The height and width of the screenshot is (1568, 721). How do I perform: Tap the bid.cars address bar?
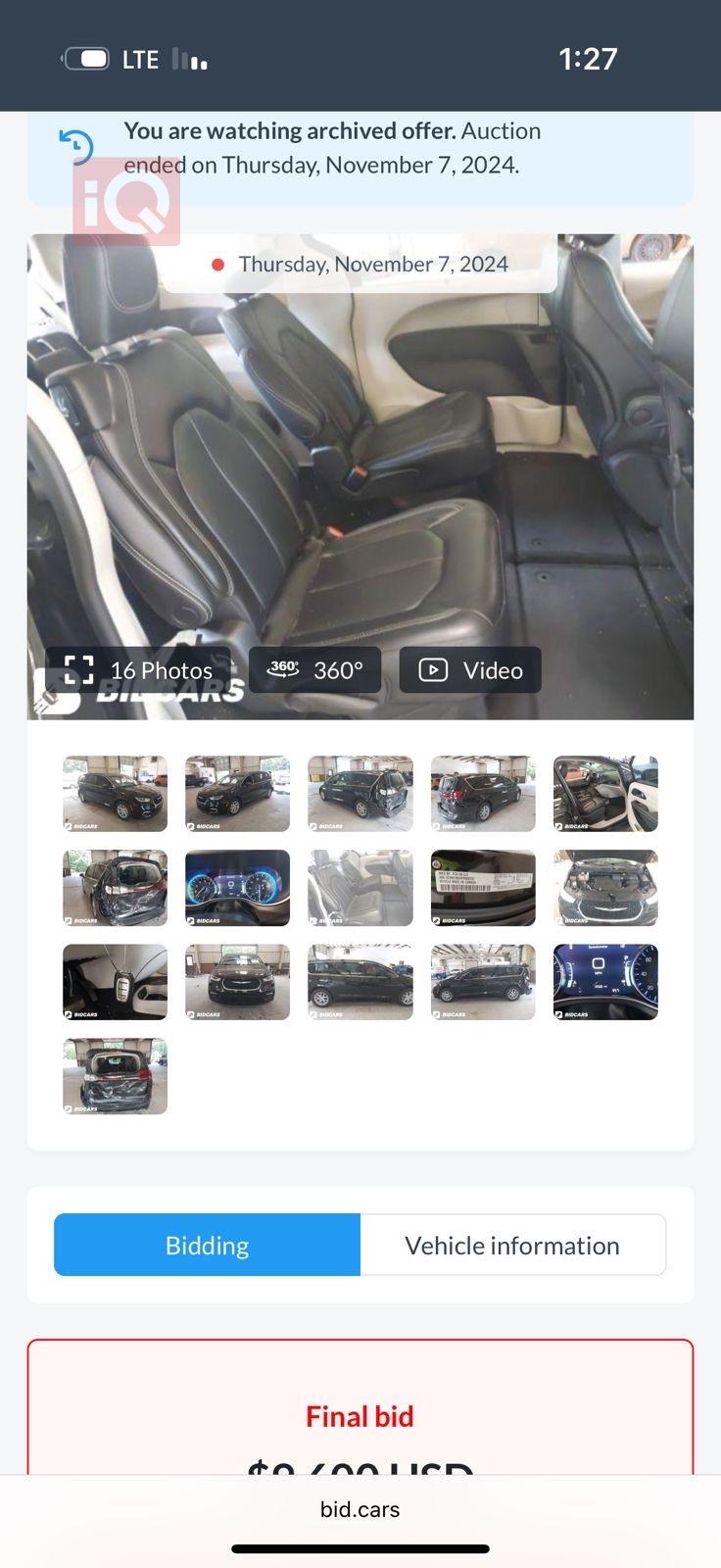[x=360, y=1509]
